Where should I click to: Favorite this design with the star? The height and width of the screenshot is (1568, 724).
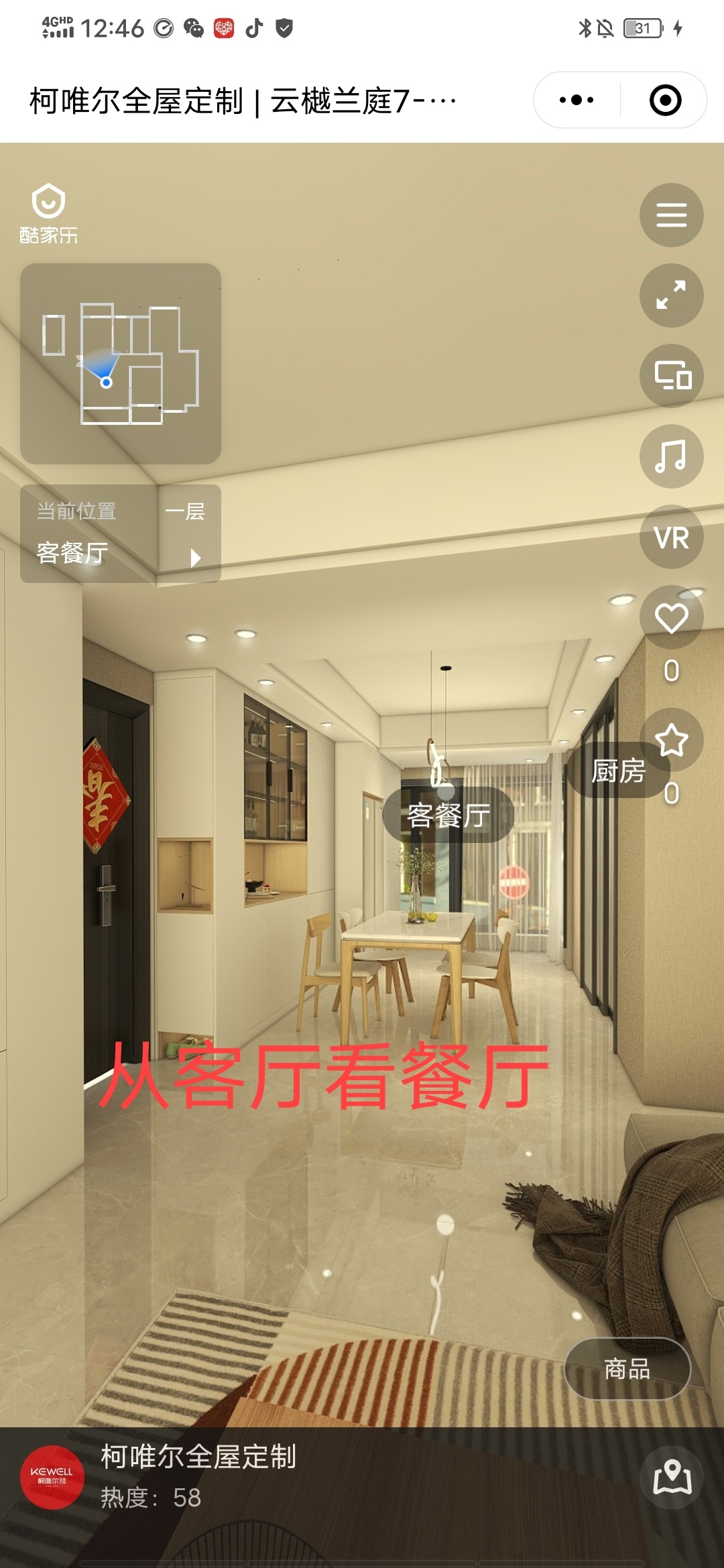click(x=671, y=740)
